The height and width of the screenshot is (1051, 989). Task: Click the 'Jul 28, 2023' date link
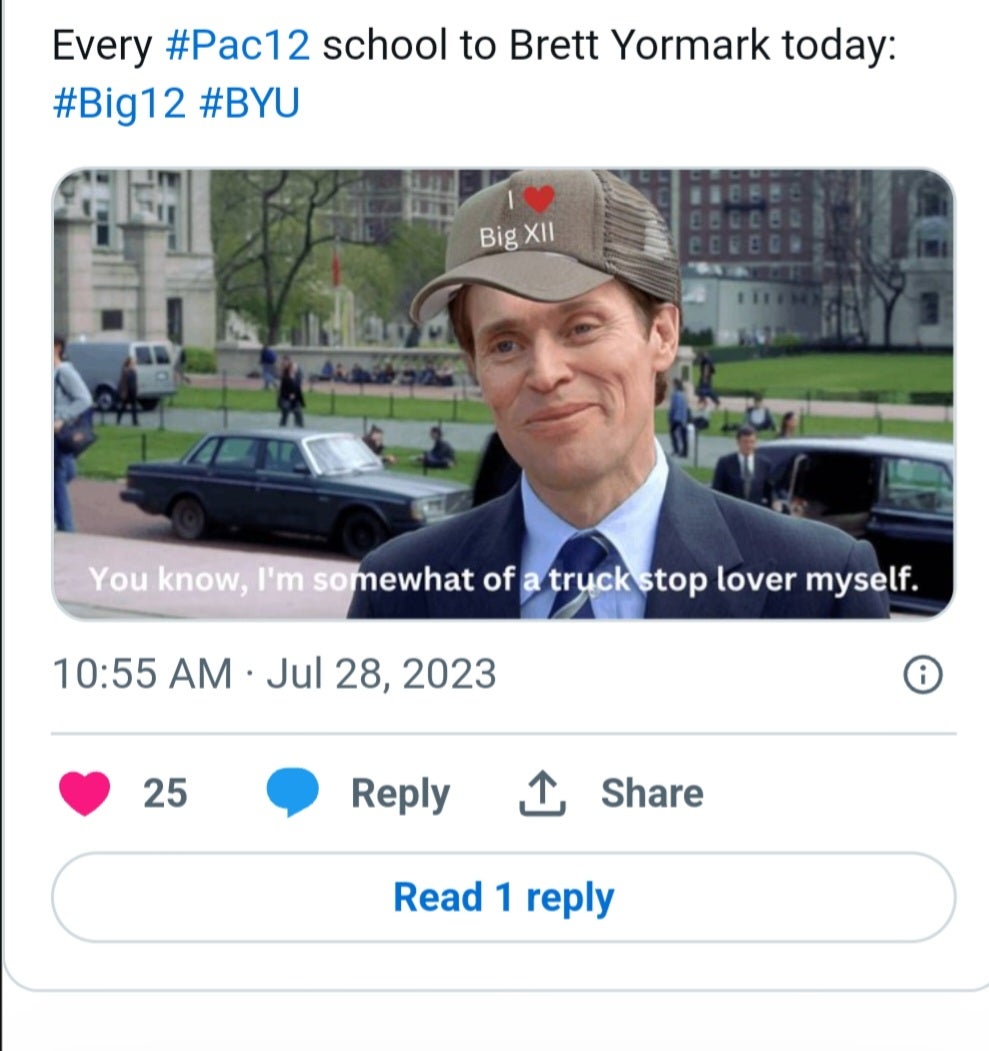point(380,674)
